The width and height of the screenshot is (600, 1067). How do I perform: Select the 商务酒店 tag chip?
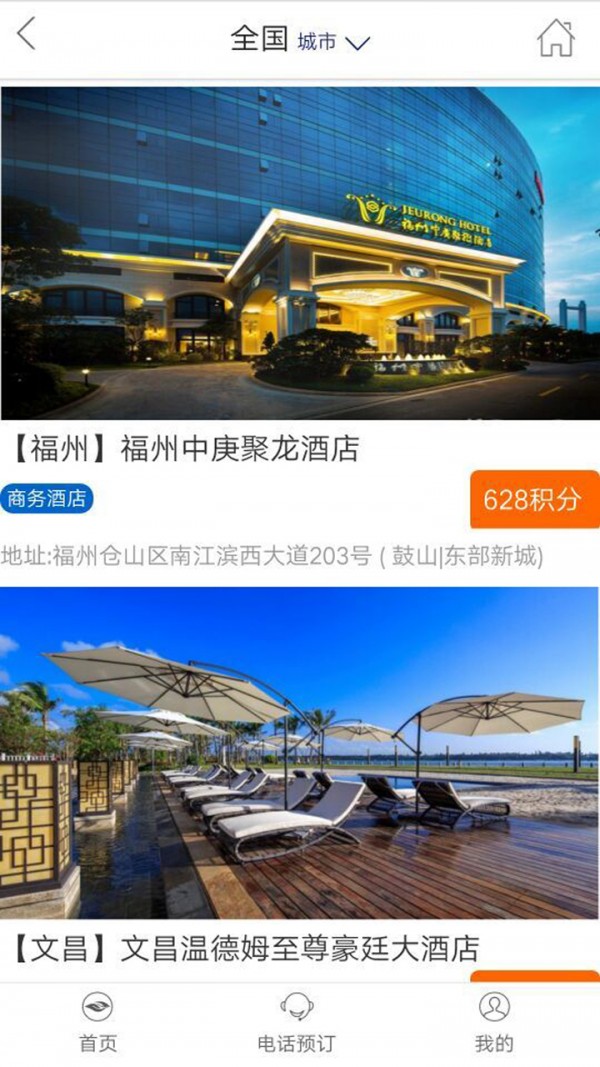47,498
